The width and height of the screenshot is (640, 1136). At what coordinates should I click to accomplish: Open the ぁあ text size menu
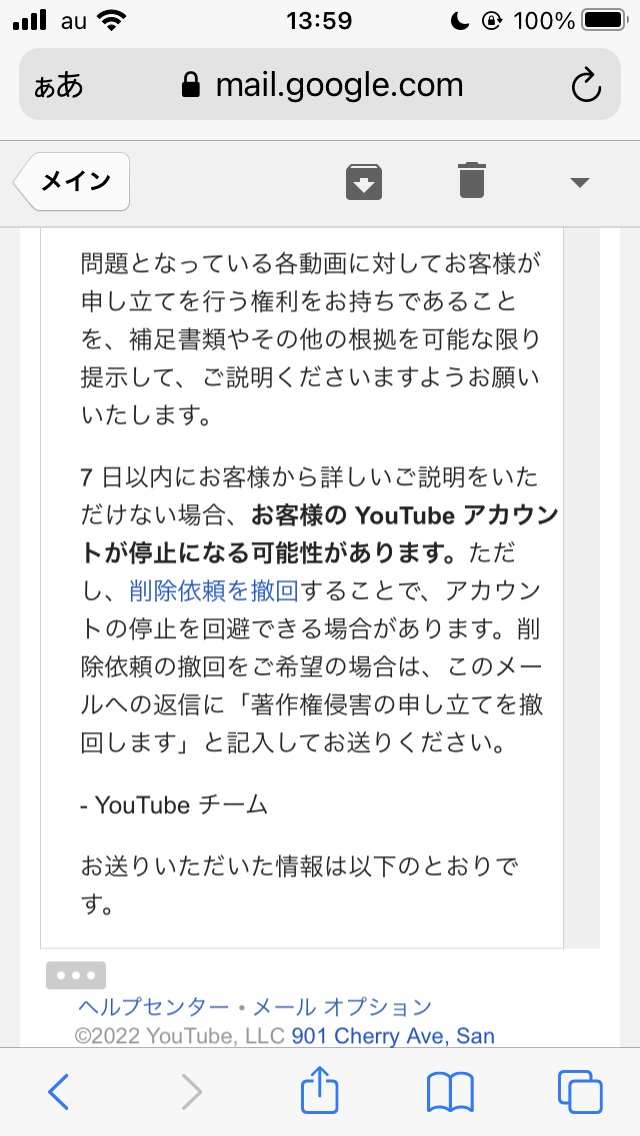pyautogui.click(x=59, y=86)
